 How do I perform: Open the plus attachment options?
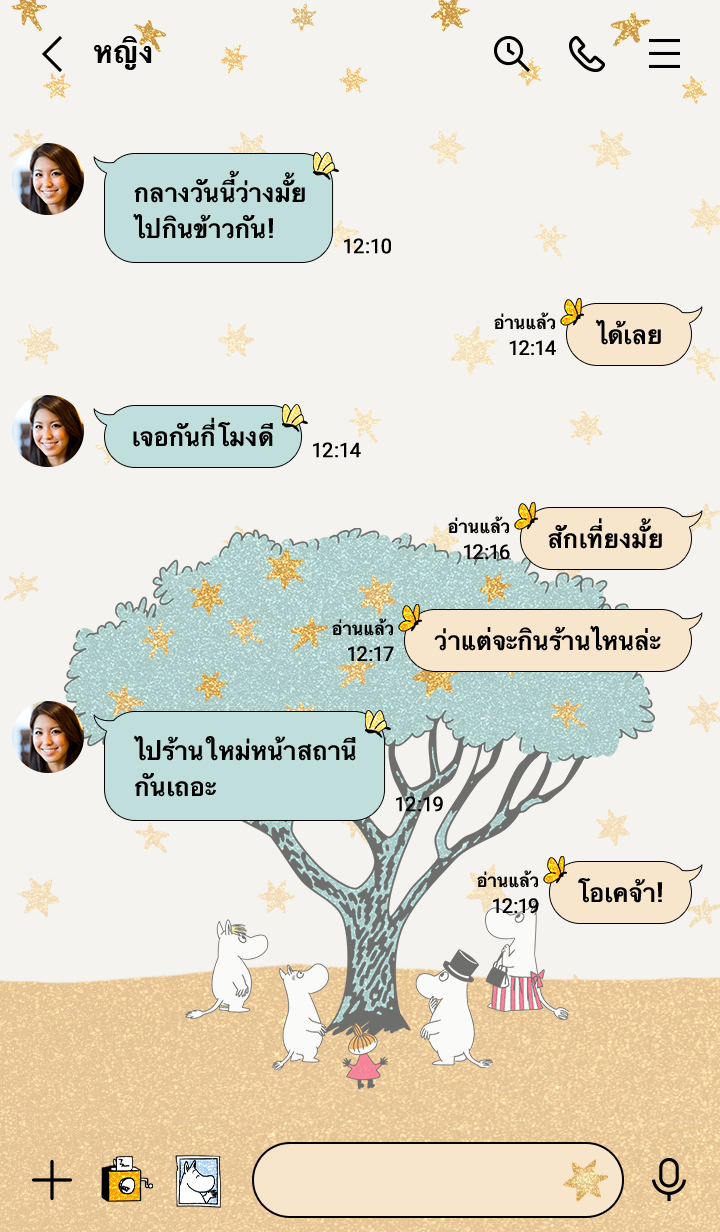coord(52,1181)
